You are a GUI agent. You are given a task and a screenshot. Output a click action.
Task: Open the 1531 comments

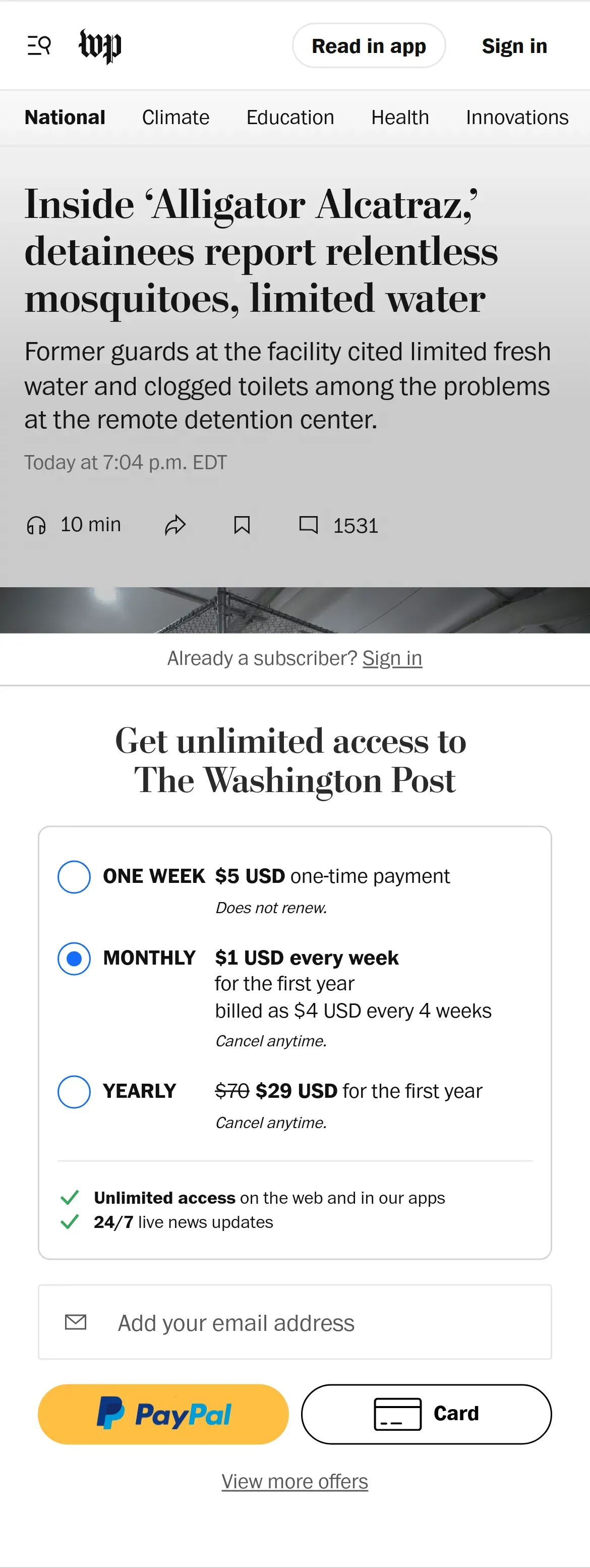338,525
